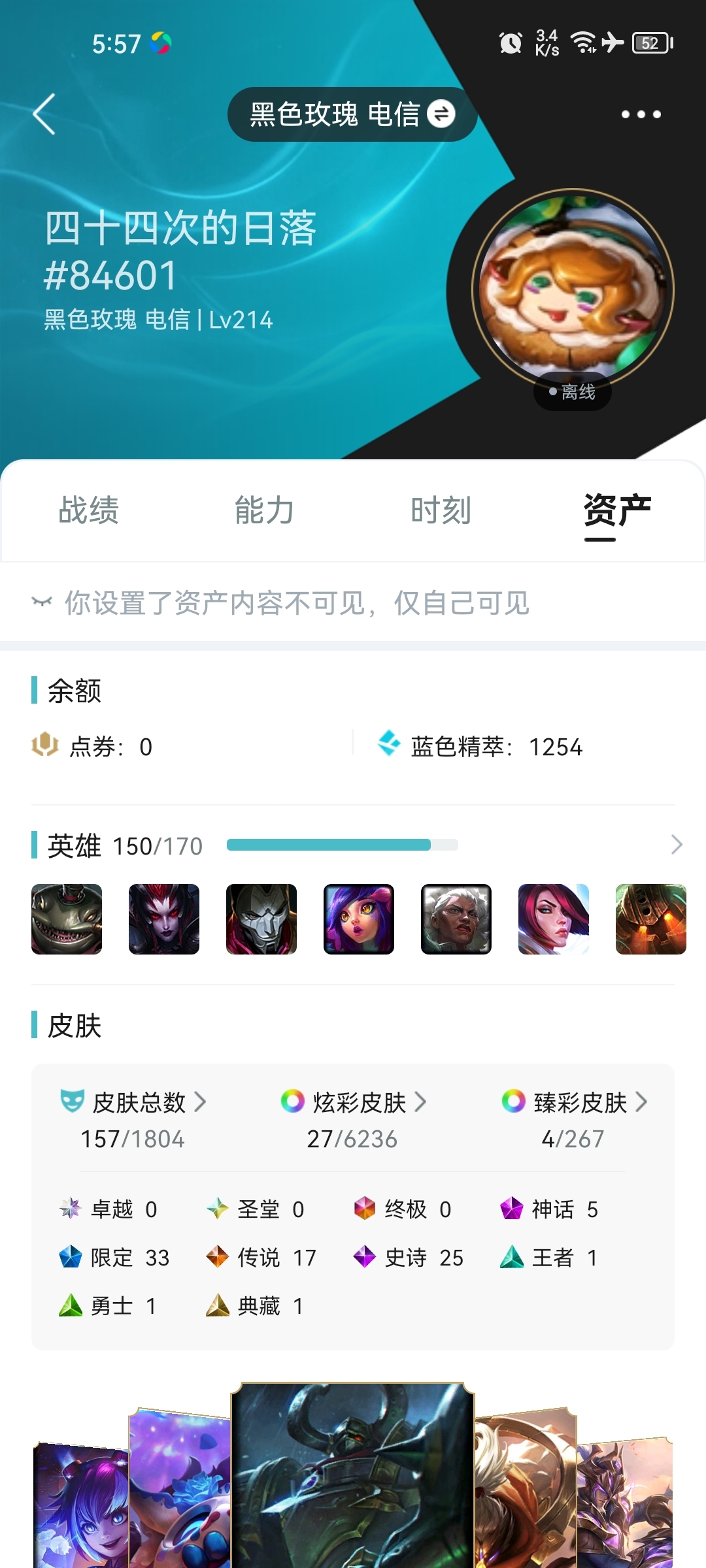Switch server via 黑色玫瑰 电信 pill

[x=352, y=114]
